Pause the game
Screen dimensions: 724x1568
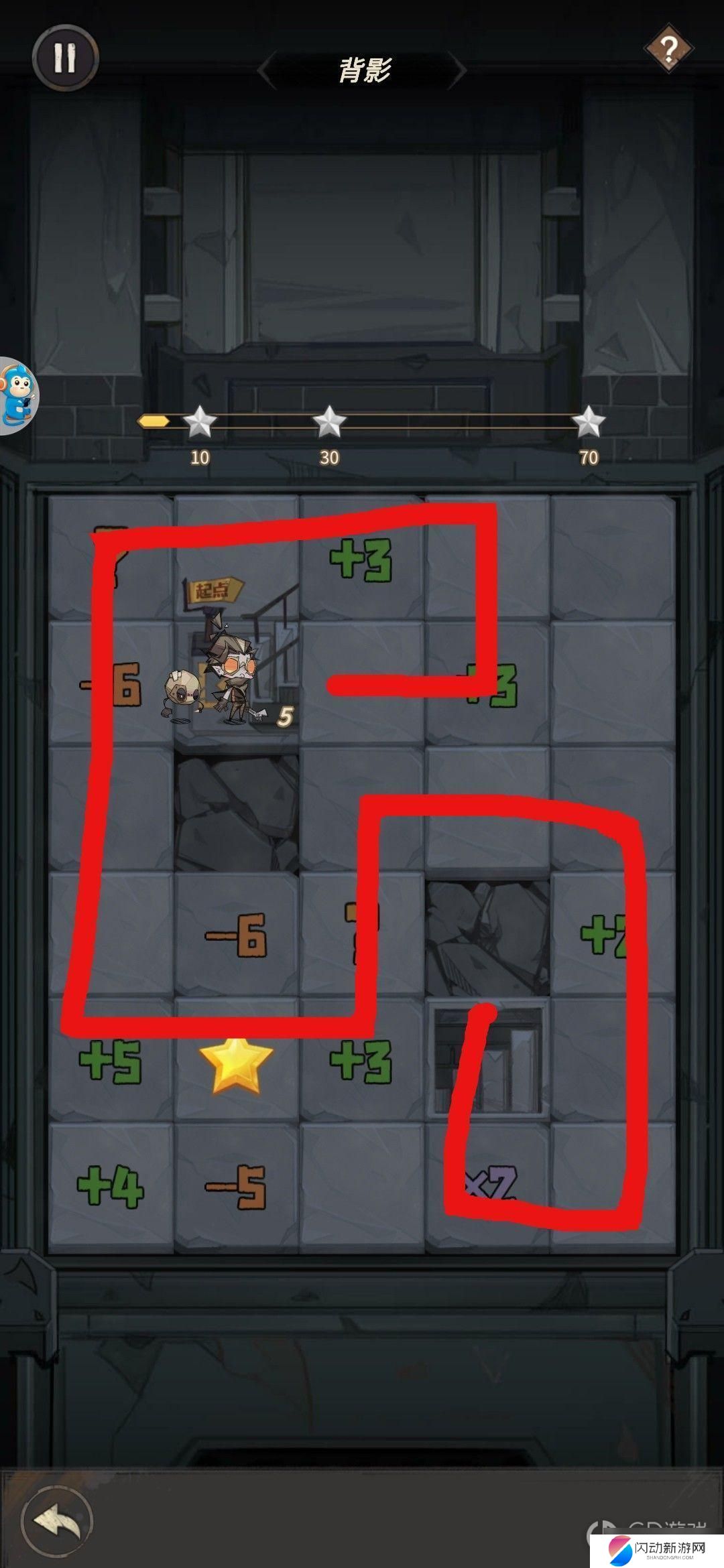pos(65,58)
